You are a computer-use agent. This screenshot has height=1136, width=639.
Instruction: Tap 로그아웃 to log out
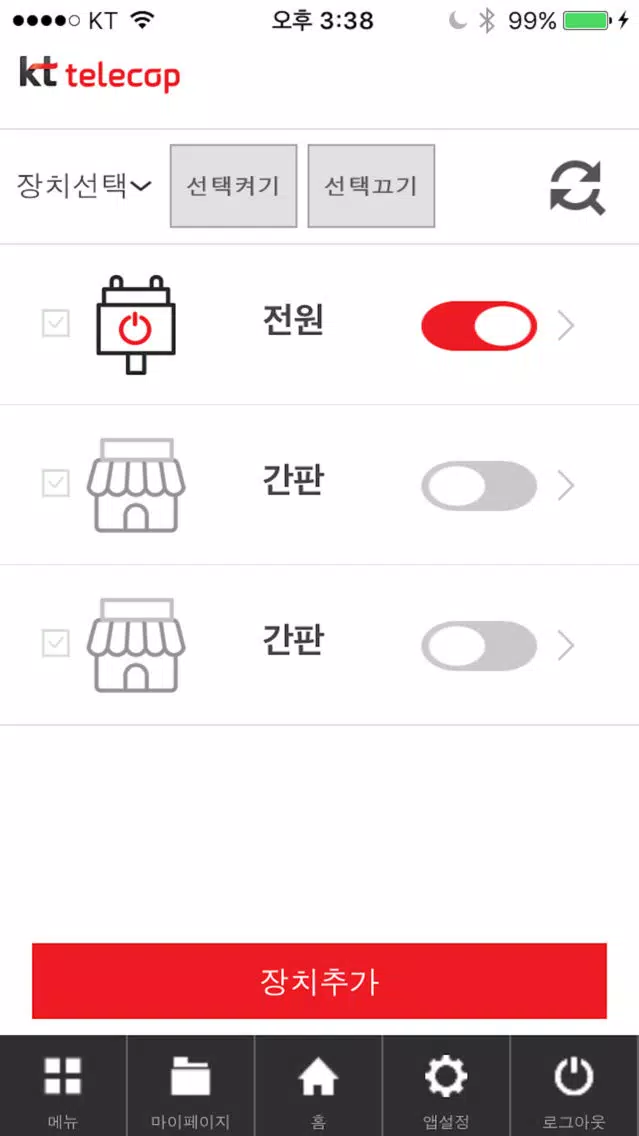pos(575,1085)
